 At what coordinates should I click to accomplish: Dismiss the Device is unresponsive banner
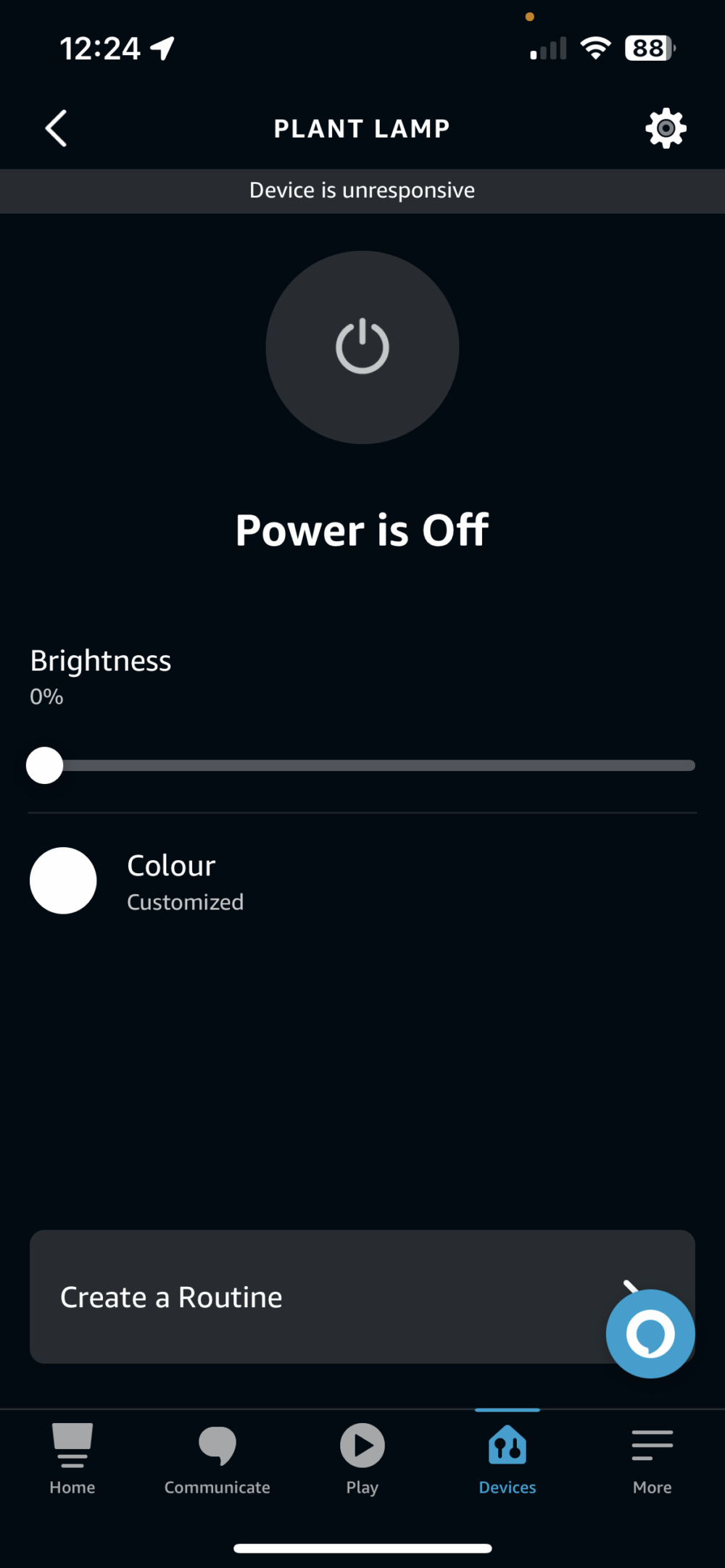pyautogui.click(x=362, y=190)
